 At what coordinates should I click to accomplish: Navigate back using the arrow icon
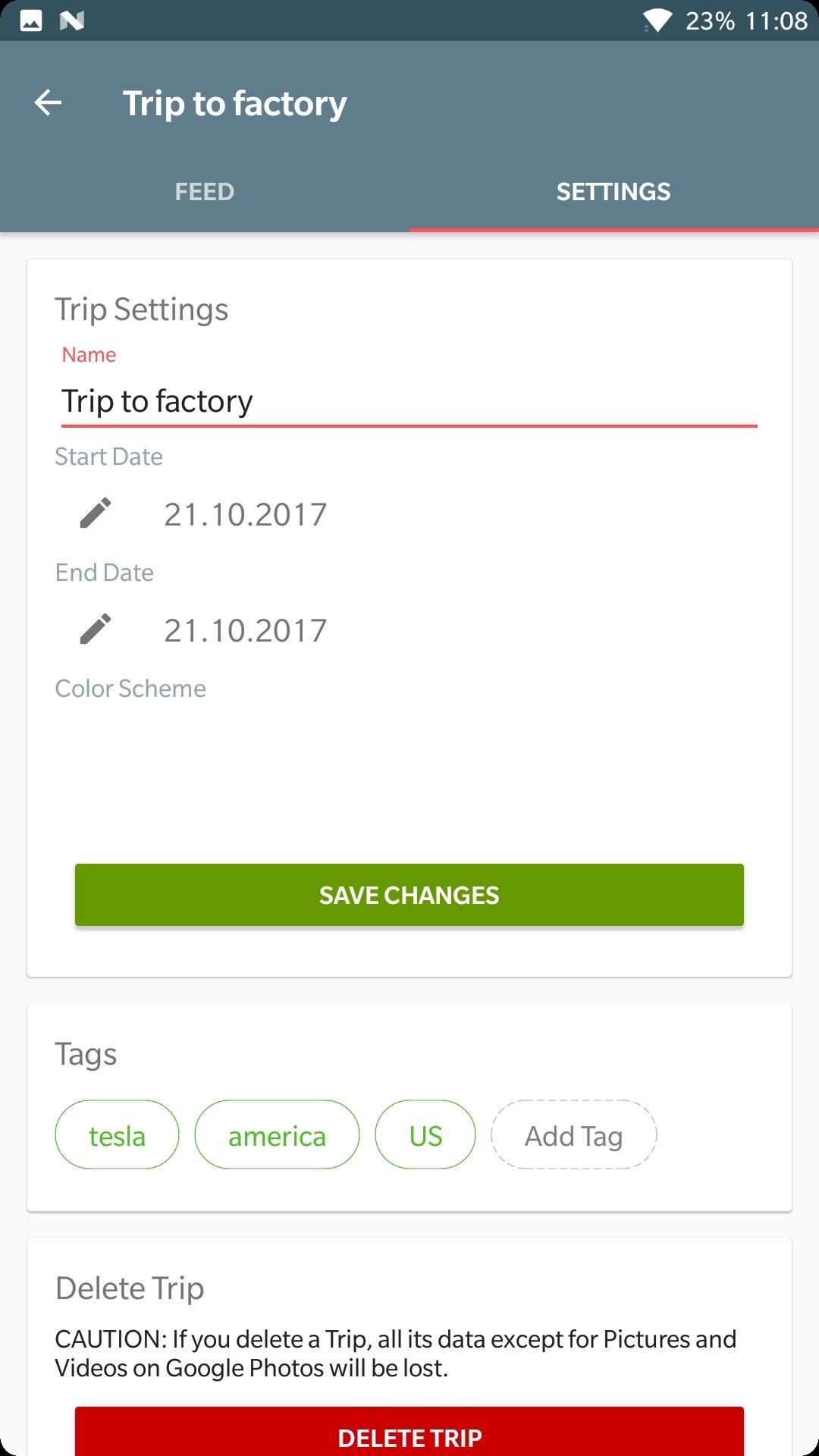click(x=48, y=102)
